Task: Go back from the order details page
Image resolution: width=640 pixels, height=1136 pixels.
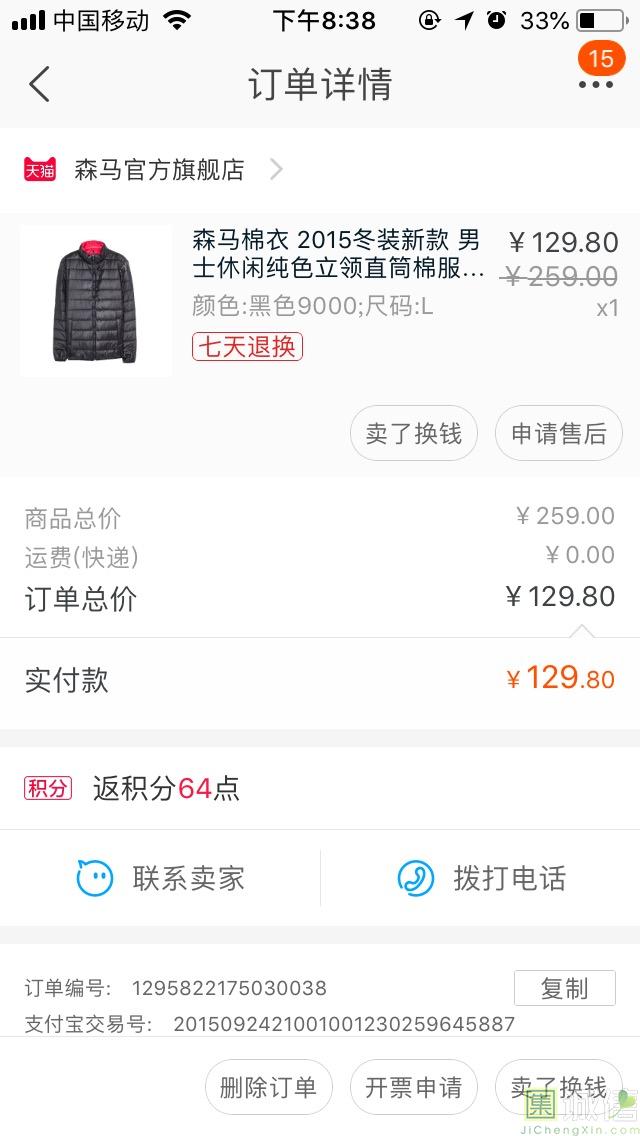Action: [x=39, y=84]
